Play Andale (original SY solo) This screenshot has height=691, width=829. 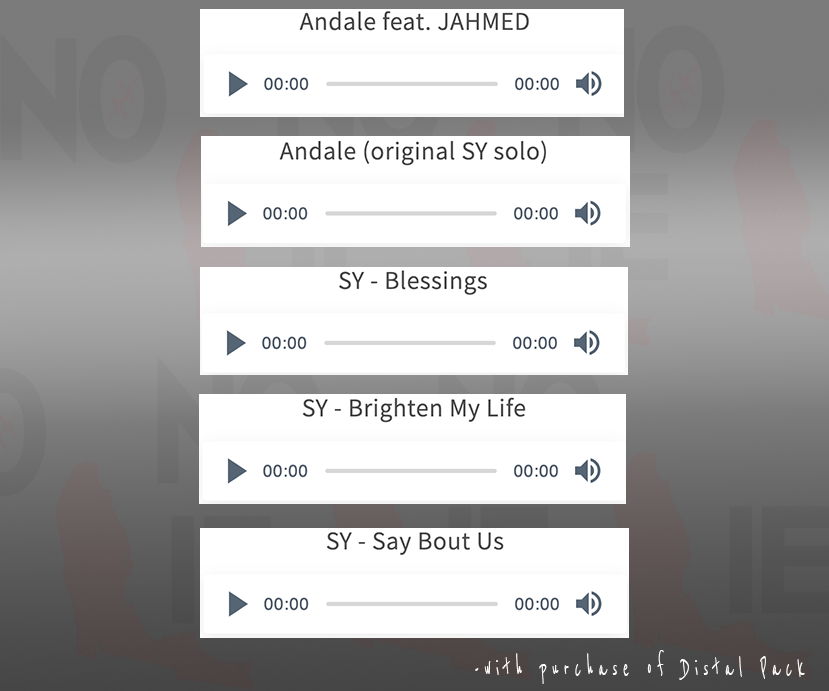click(236, 213)
